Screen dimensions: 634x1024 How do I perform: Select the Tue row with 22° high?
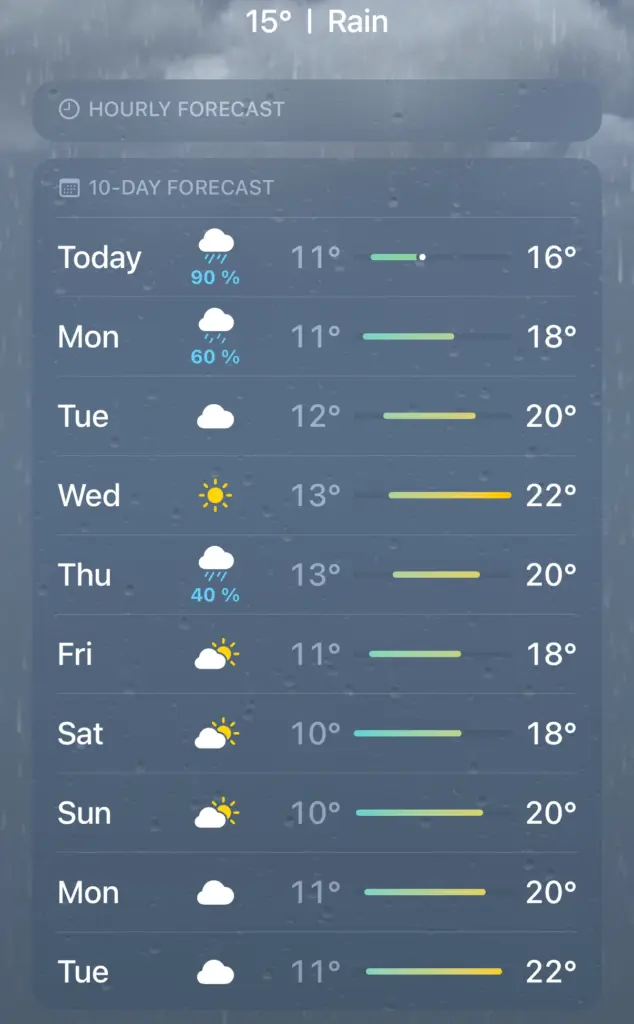point(316,971)
